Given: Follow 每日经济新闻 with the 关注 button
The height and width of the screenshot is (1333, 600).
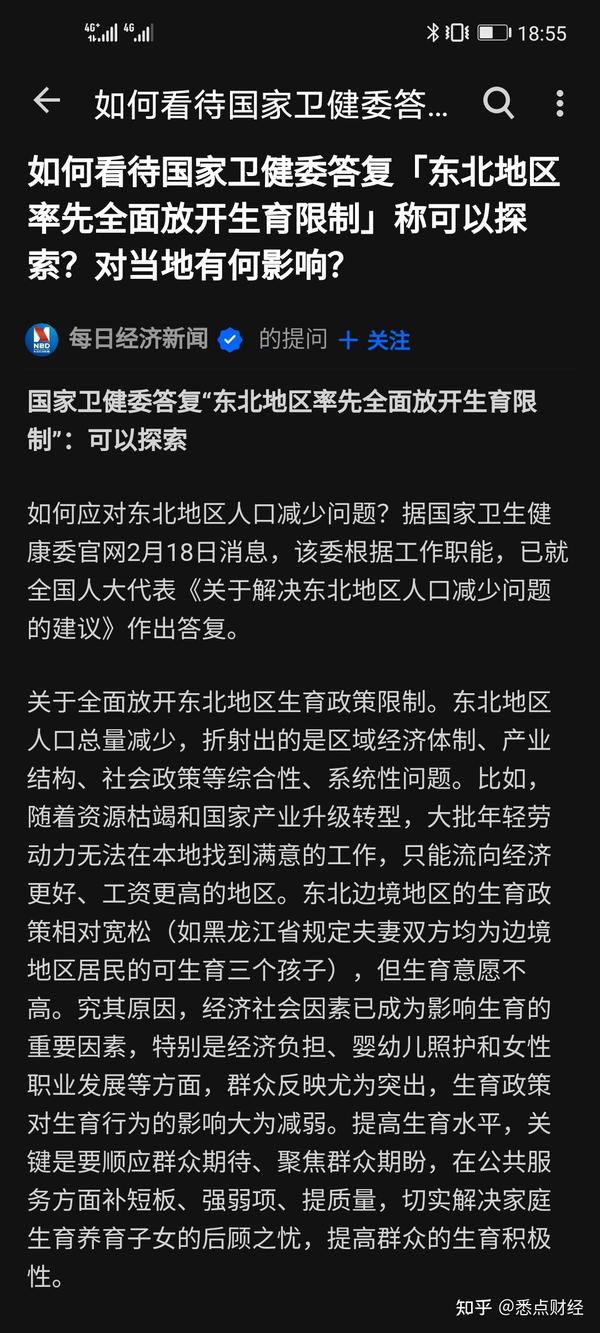Looking at the screenshot, I should [x=375, y=340].
